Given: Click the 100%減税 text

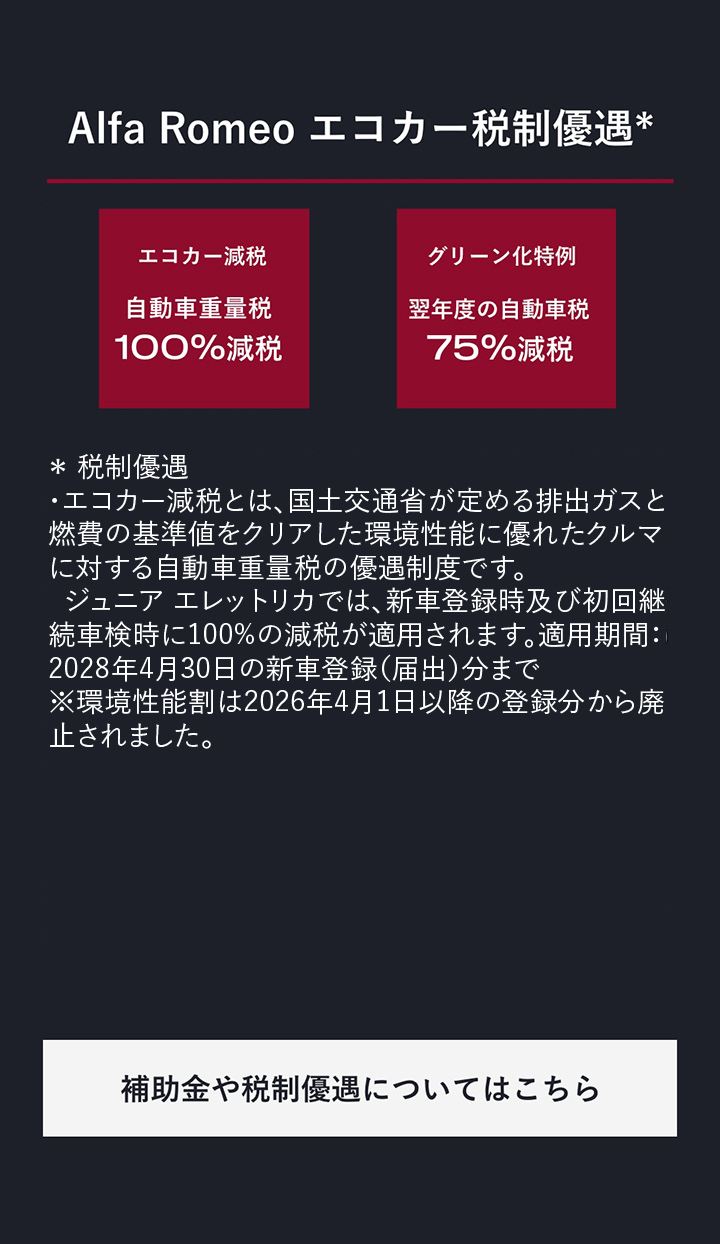Looking at the screenshot, I should tap(204, 348).
